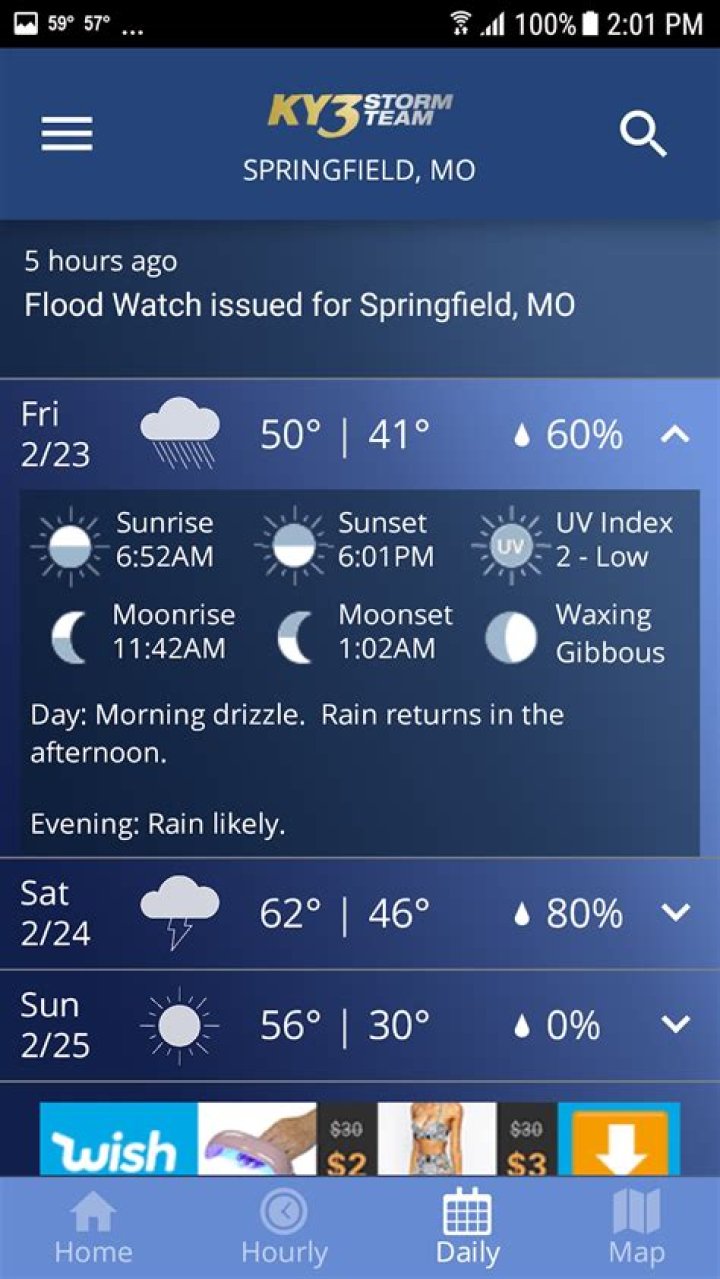Switch to the Hourly tab
Screen dimensions: 720x1279
click(x=284, y=1224)
